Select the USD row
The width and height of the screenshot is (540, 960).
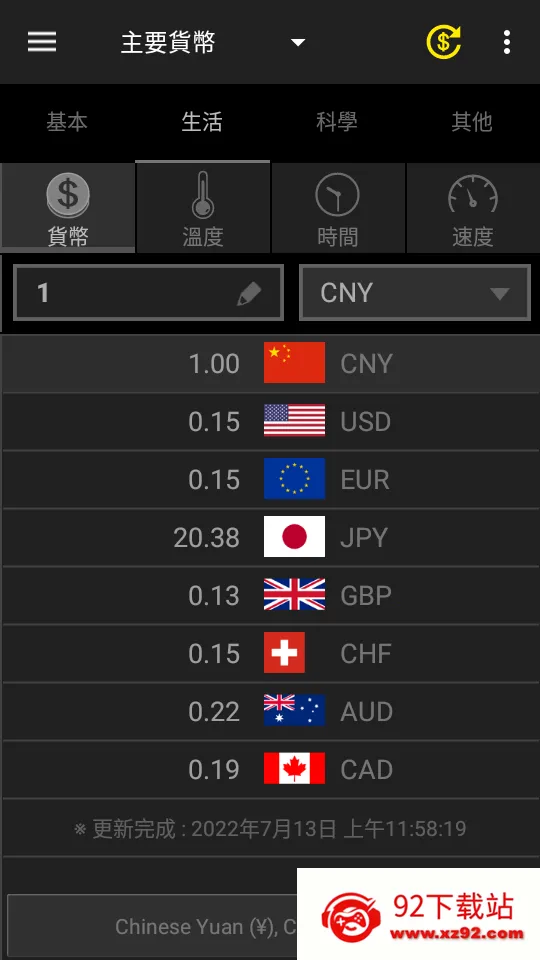[x=271, y=422]
